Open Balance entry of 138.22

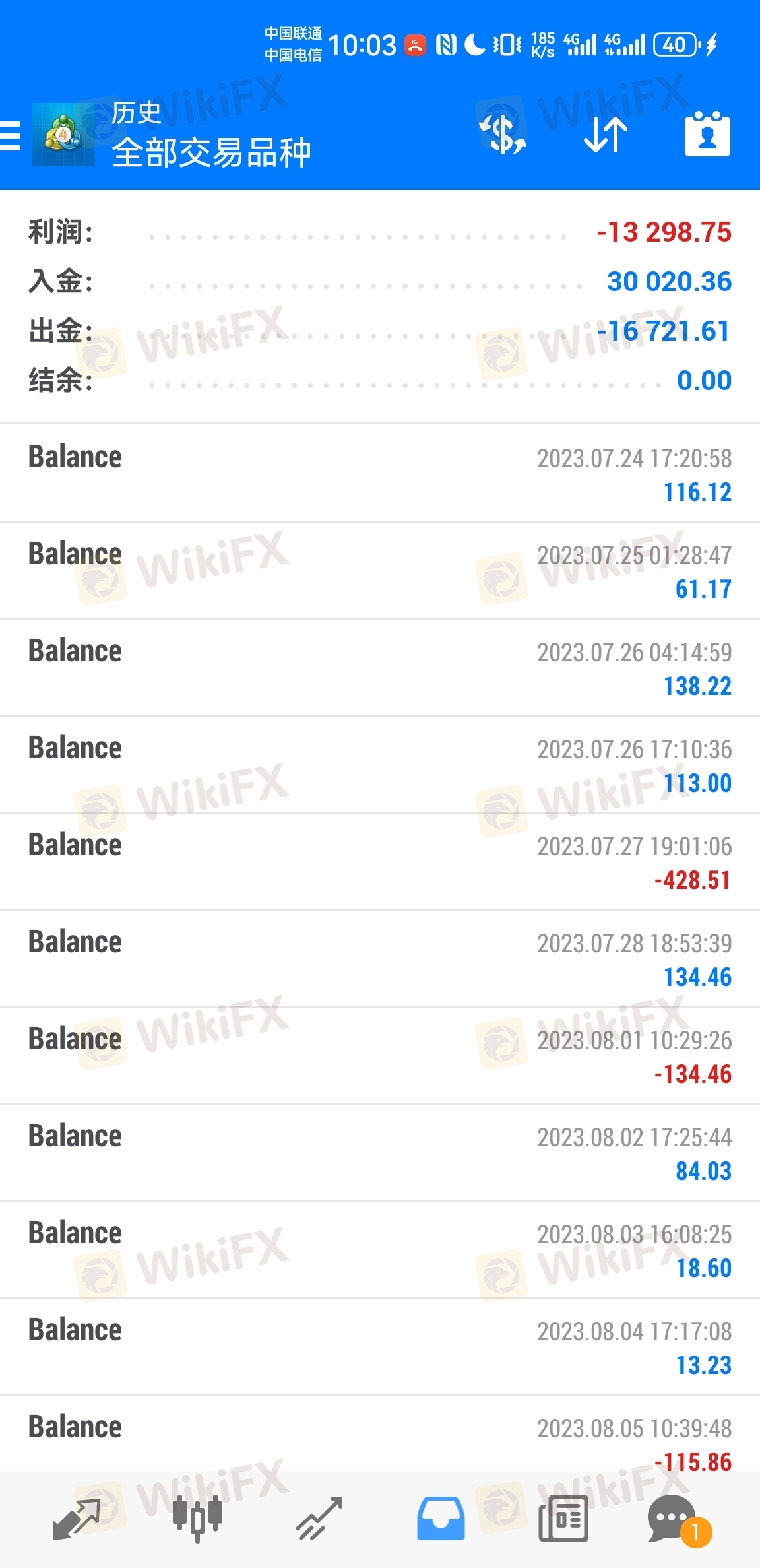[380, 667]
